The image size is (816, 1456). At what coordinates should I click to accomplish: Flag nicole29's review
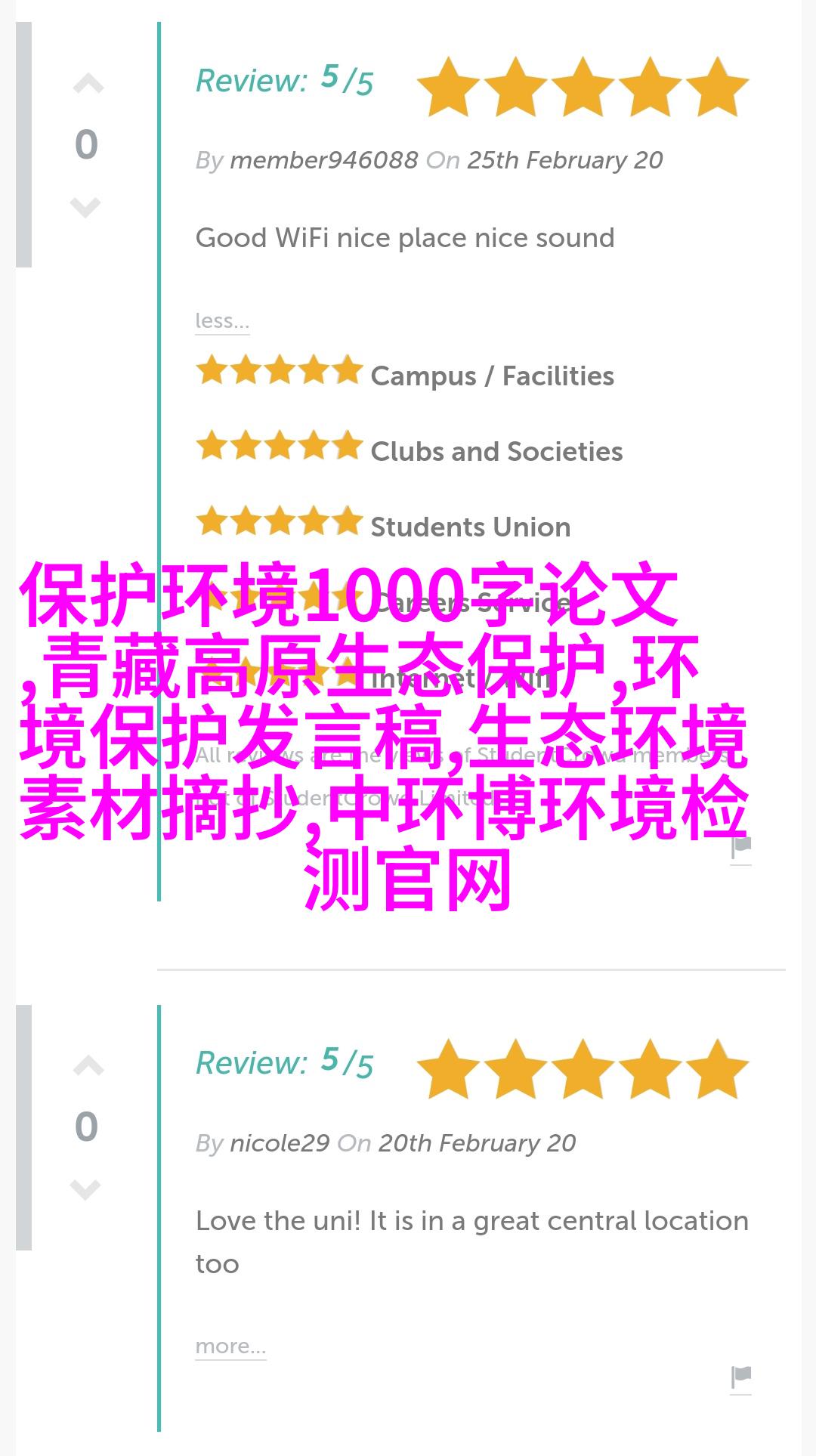click(x=741, y=1377)
